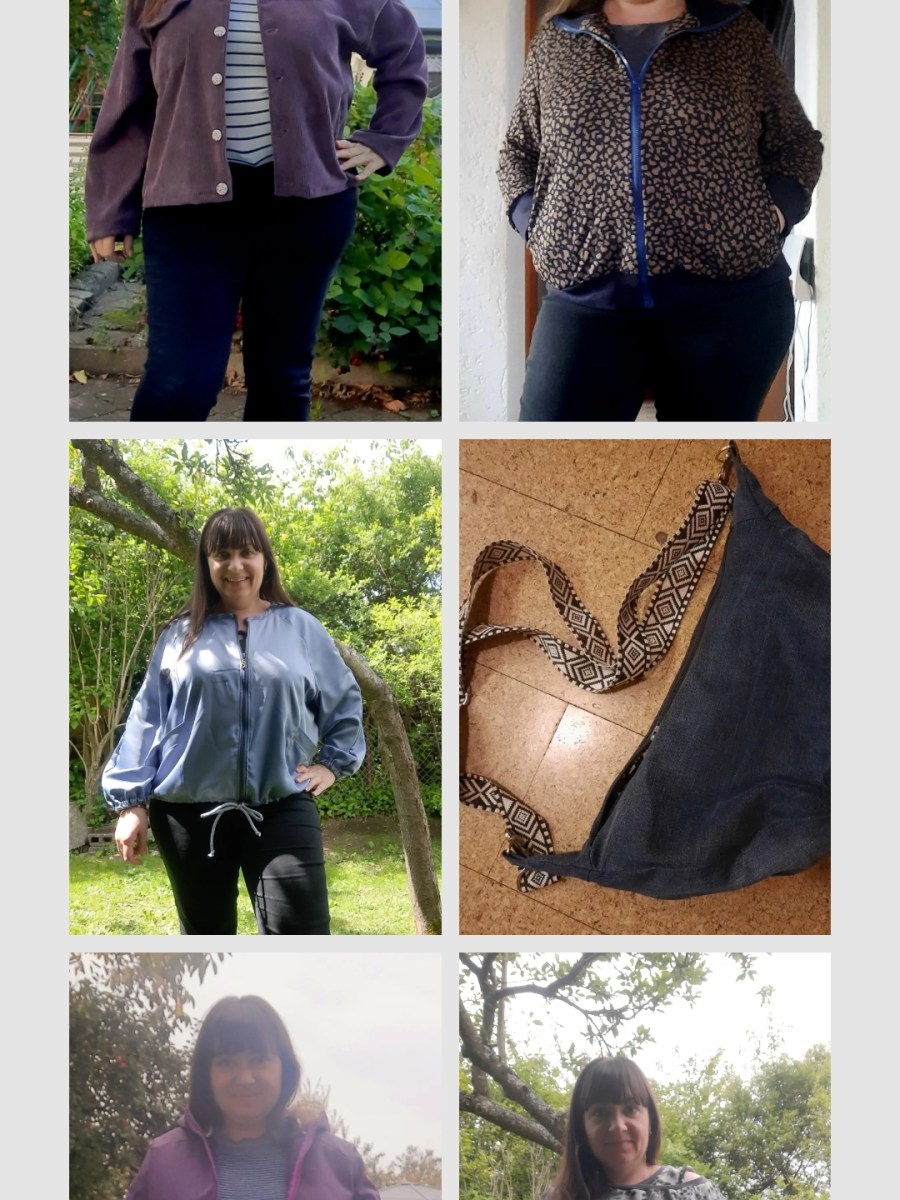View the photo with the magenta jacket
Image resolution: width=900 pixels, height=1200 pixels.
pos(255,1076)
